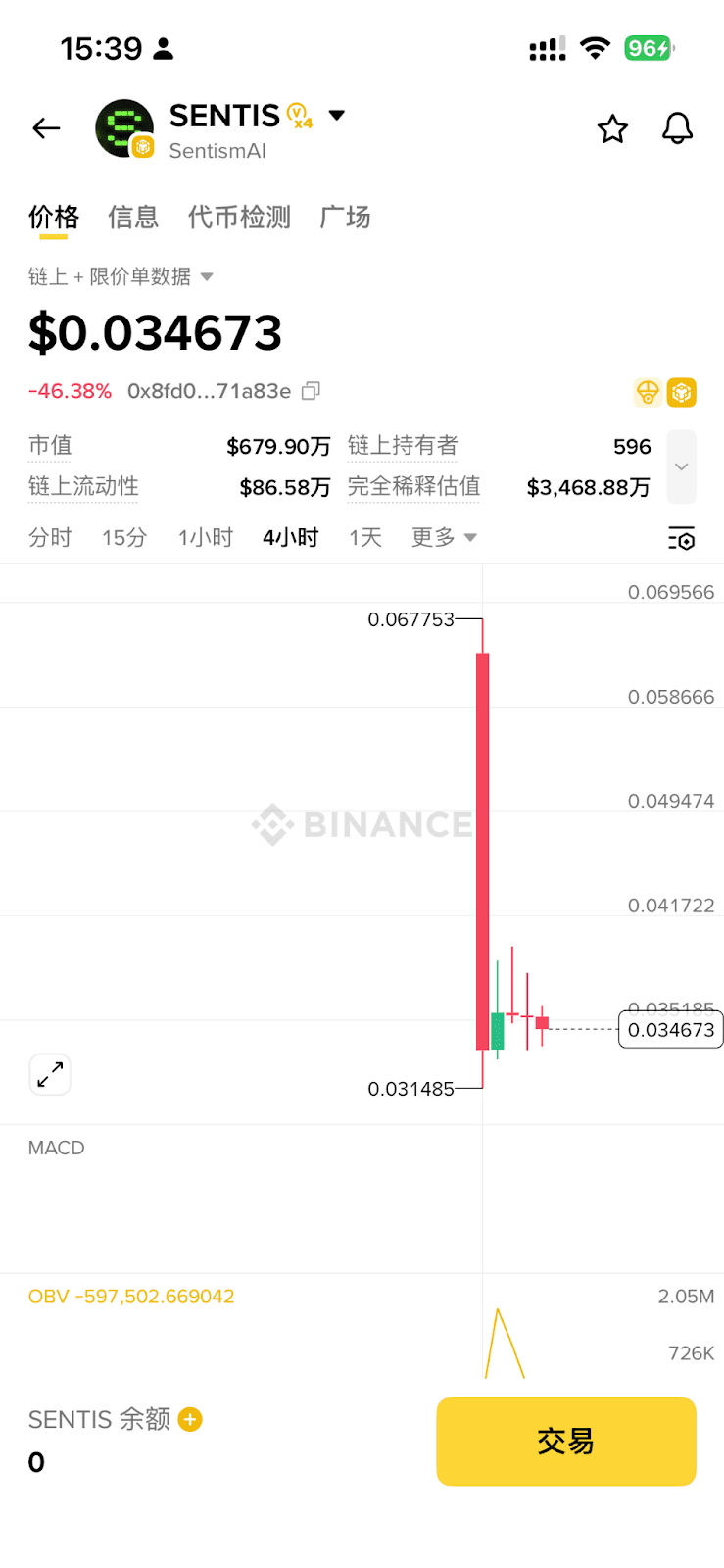Screen dimensions: 724x1568
Task: Select the 4小时 chart interval
Action: pos(291,537)
